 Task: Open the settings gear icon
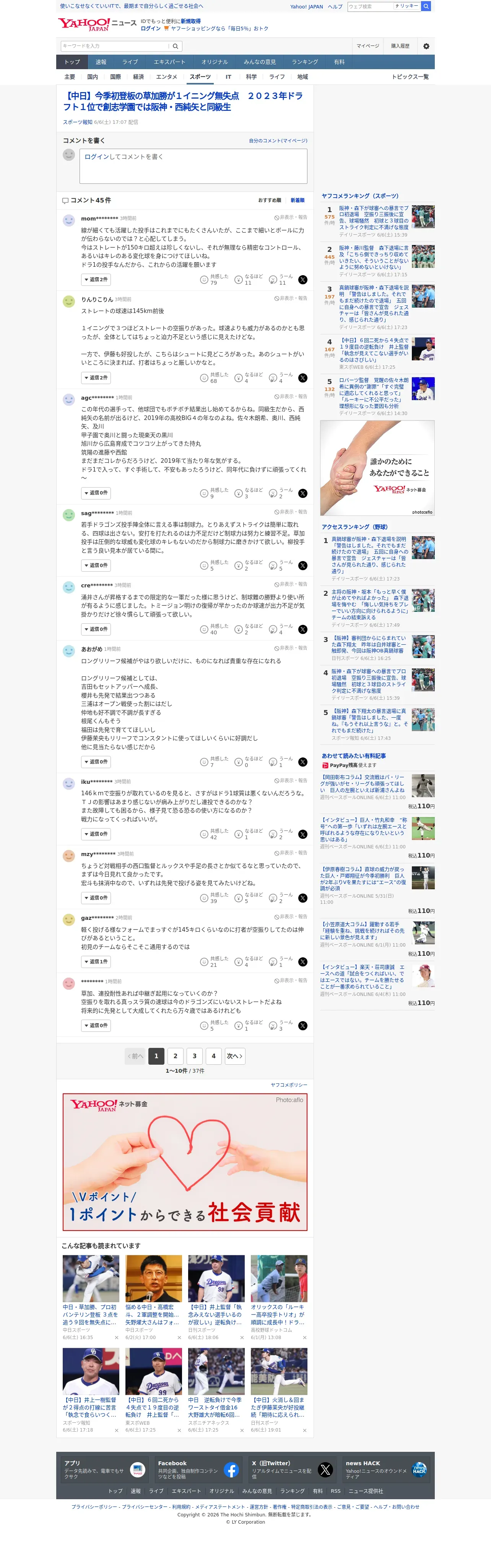(426, 46)
